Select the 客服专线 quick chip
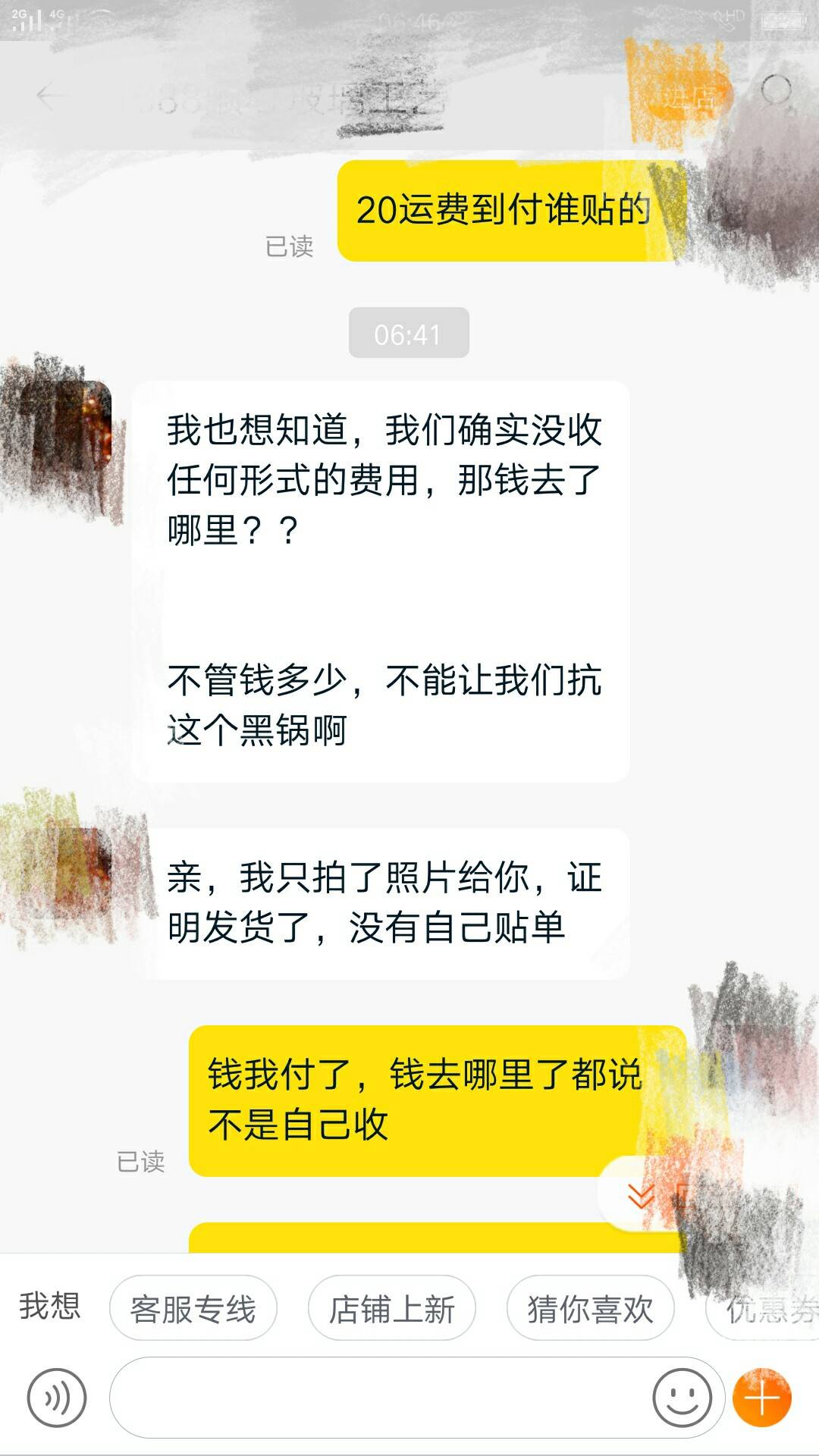The image size is (819, 1456). [193, 1308]
